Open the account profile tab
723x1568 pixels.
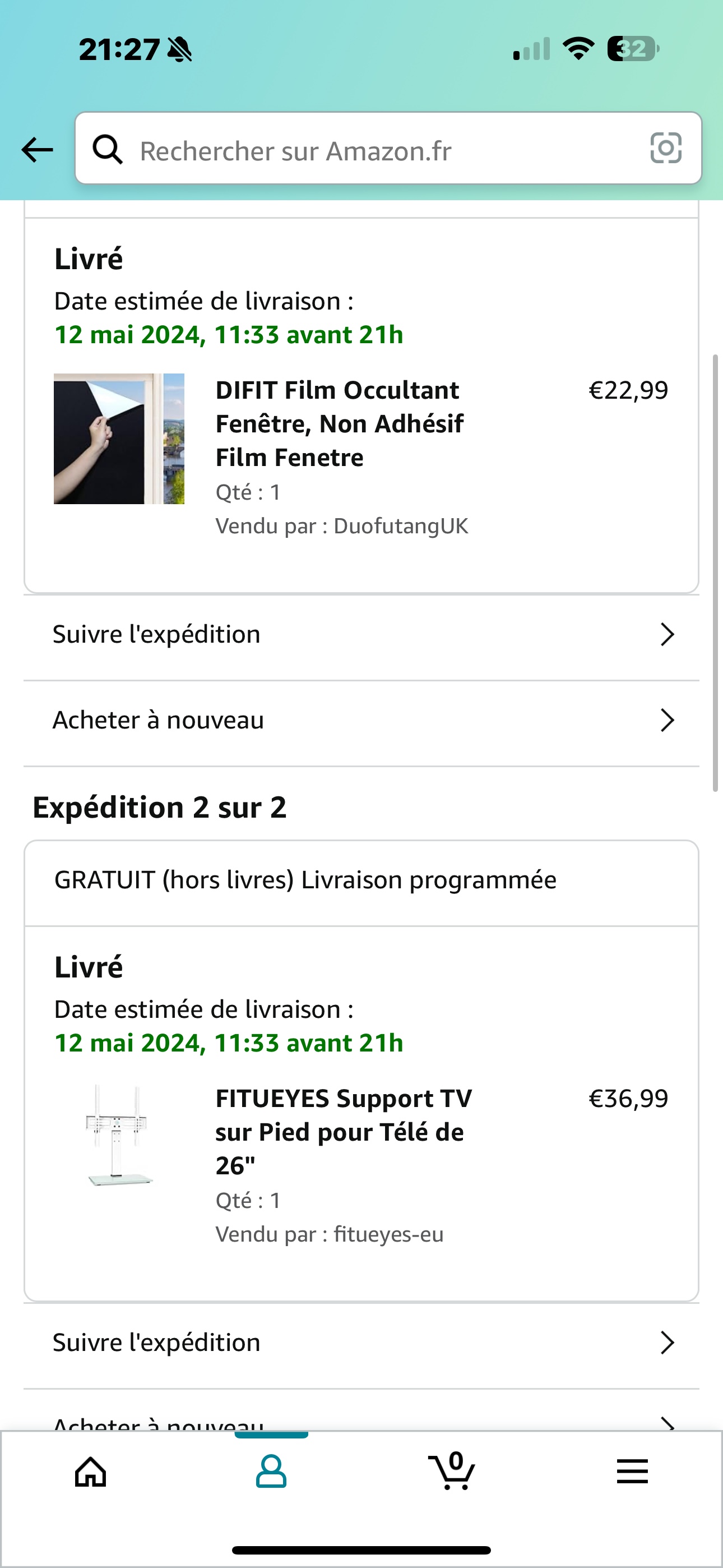point(271,1472)
